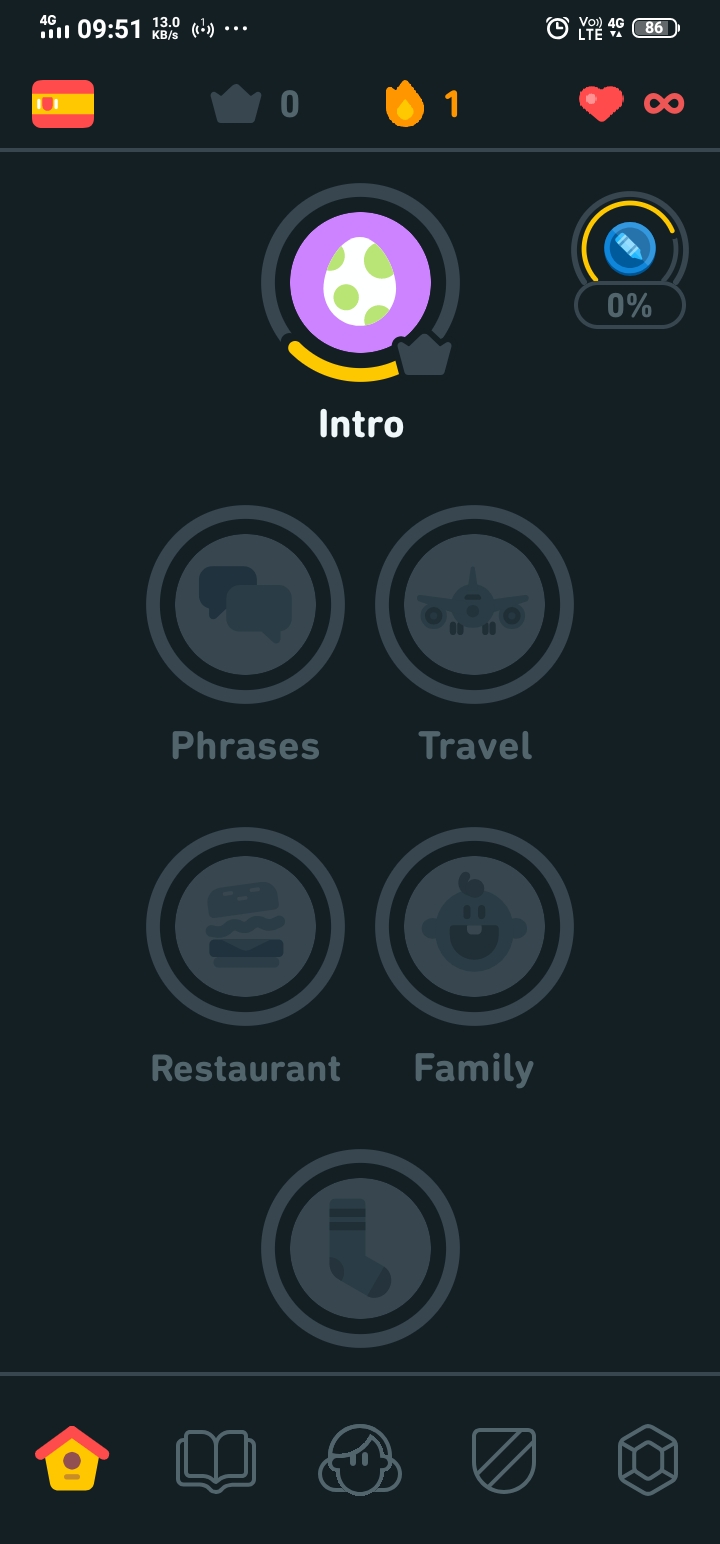
Task: Switch to the Stories book tab
Action: (x=216, y=1460)
